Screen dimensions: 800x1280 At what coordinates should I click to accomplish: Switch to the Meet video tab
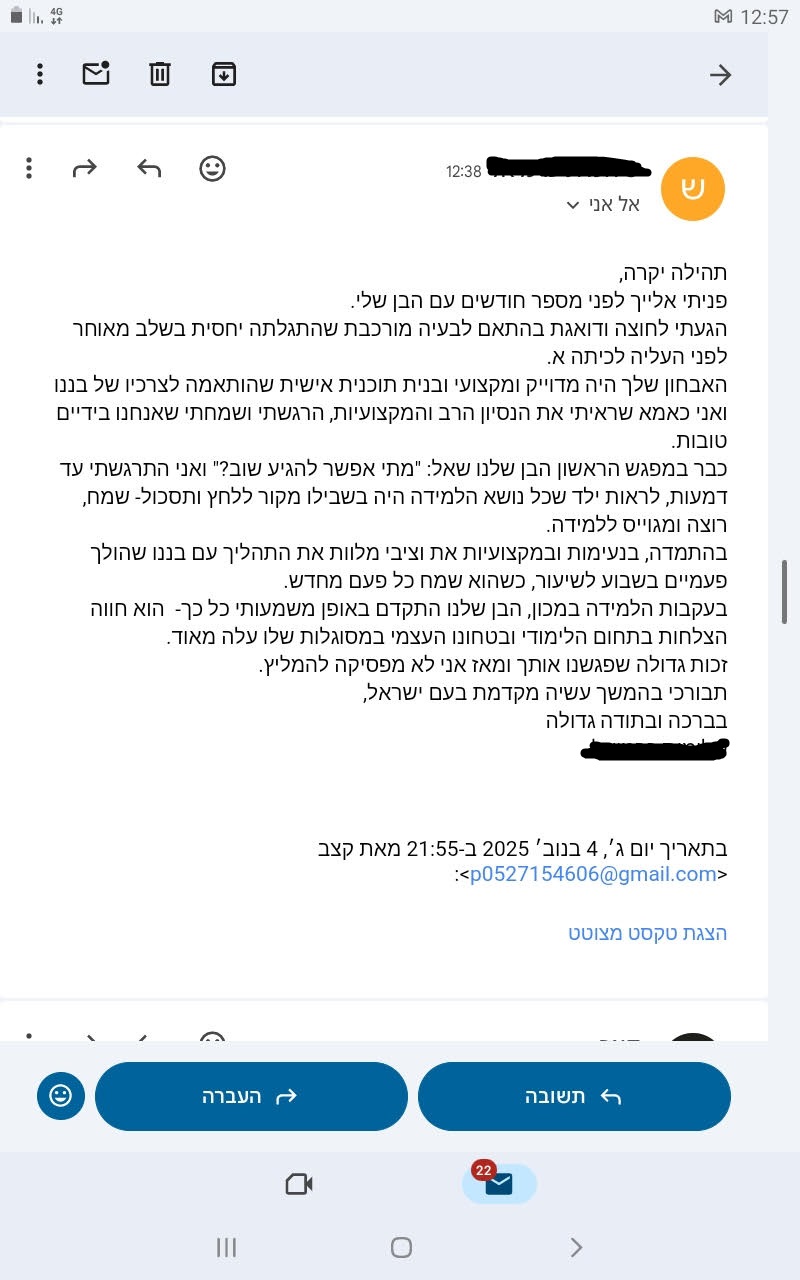pyautogui.click(x=299, y=1184)
